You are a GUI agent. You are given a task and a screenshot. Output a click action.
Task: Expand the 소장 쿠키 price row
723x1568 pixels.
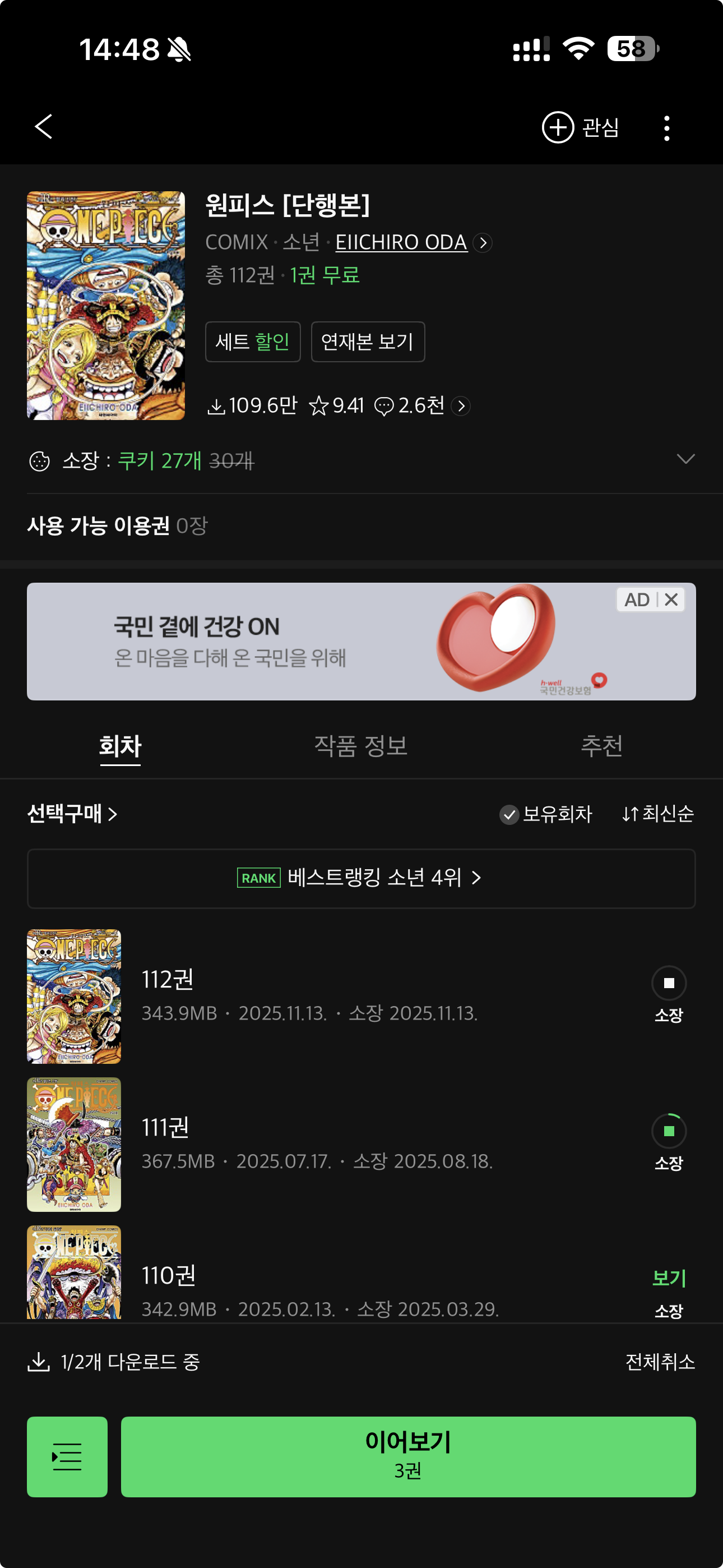tap(685, 459)
